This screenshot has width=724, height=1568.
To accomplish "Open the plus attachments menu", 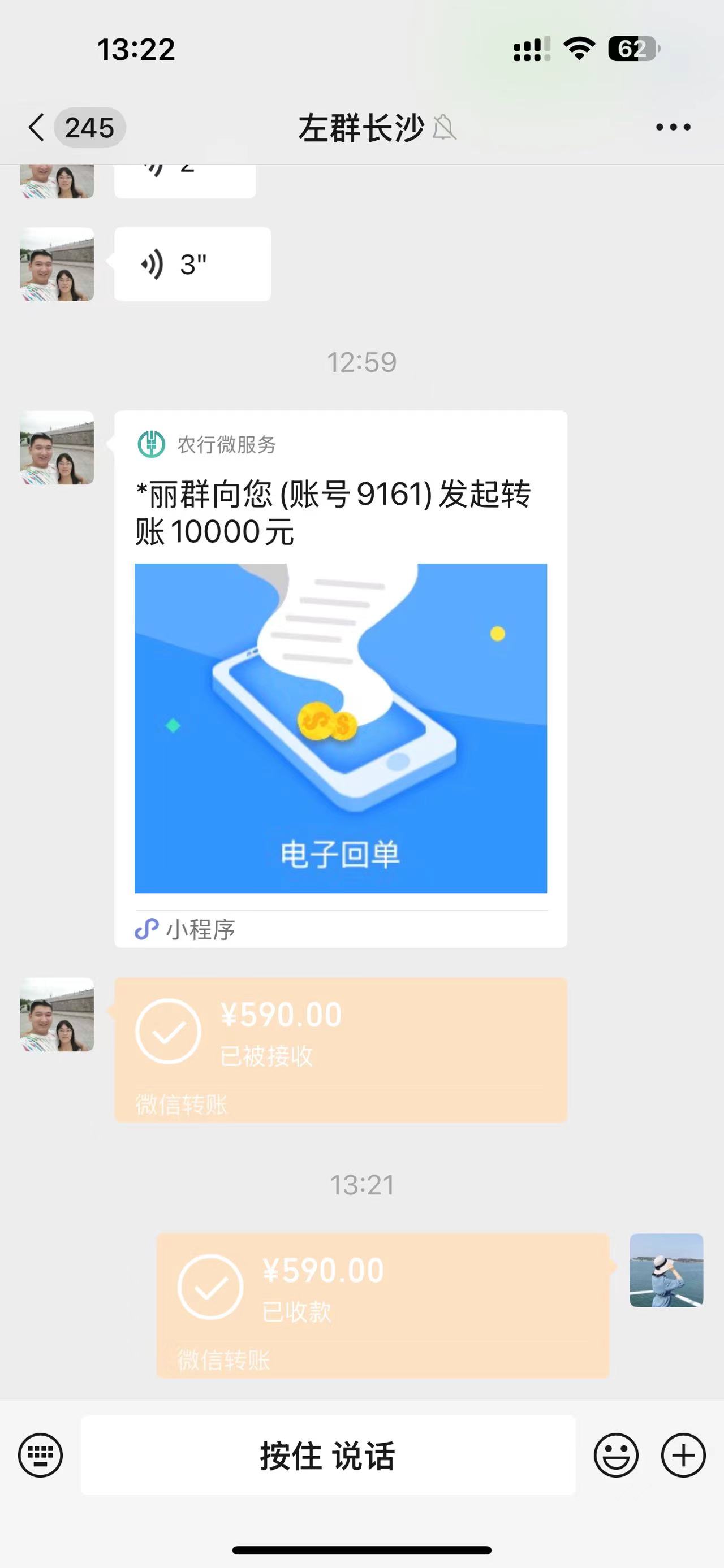I will coord(683,1456).
